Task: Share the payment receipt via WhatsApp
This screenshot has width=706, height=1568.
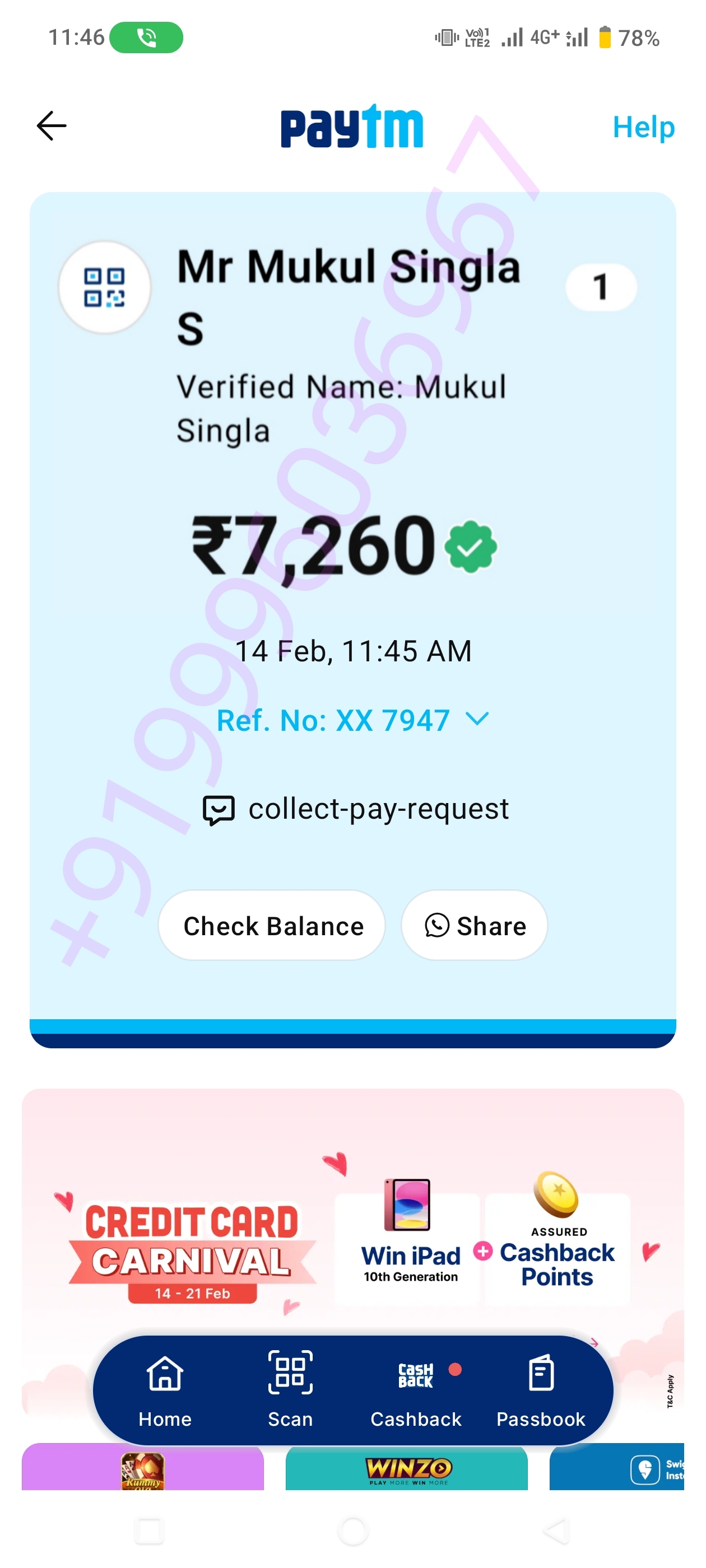Action: point(474,925)
